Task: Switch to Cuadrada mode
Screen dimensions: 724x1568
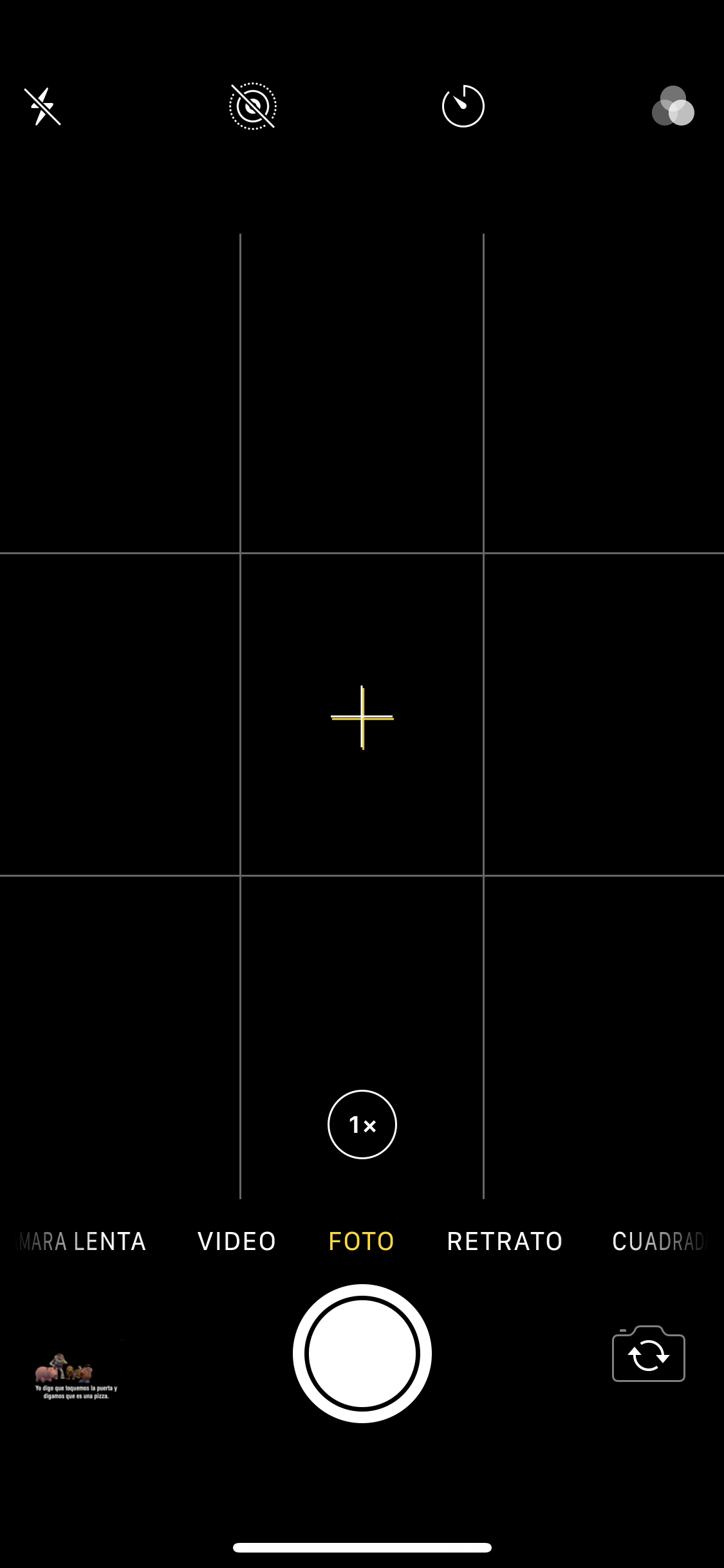Action: coord(658,1242)
